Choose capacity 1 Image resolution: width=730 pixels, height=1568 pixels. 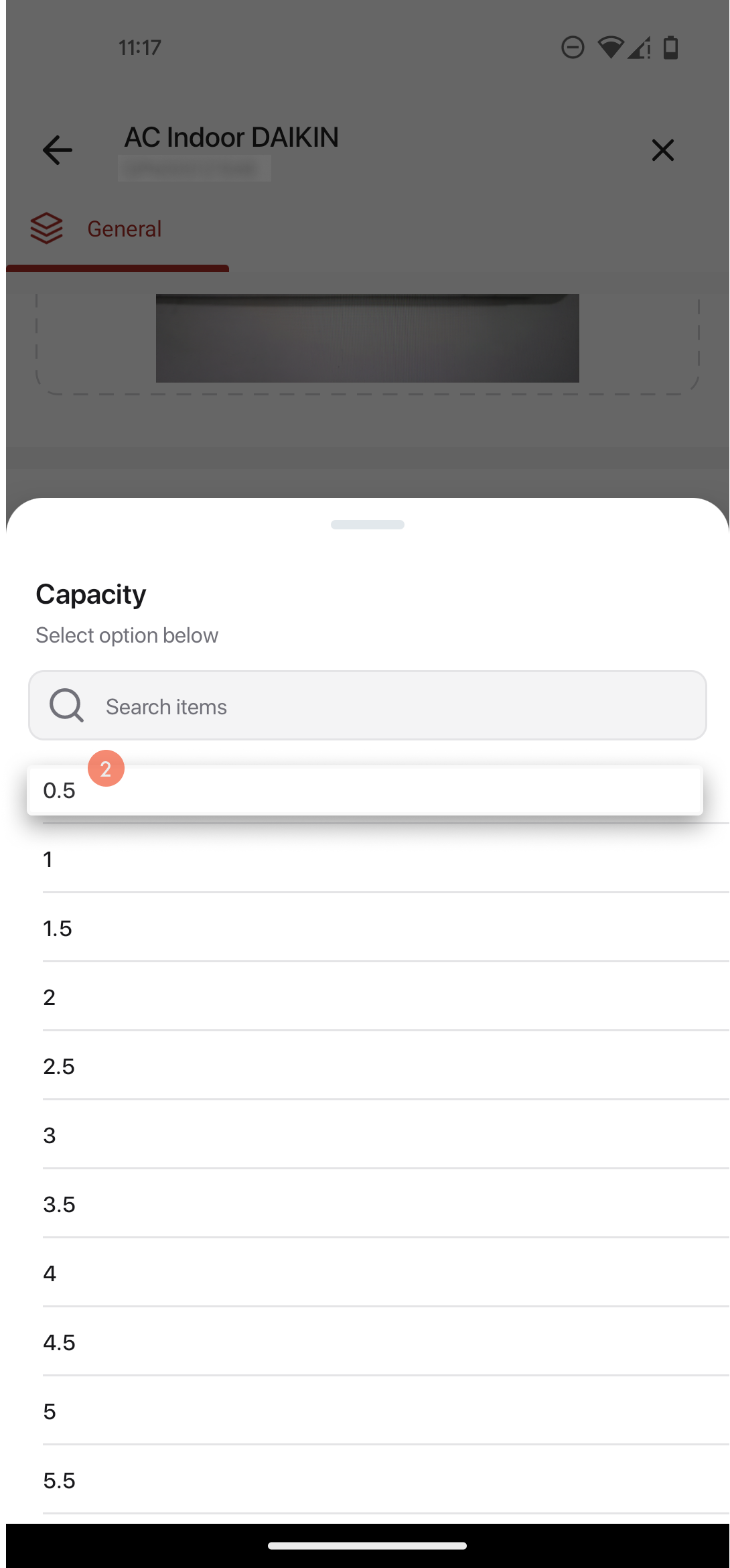point(386,859)
